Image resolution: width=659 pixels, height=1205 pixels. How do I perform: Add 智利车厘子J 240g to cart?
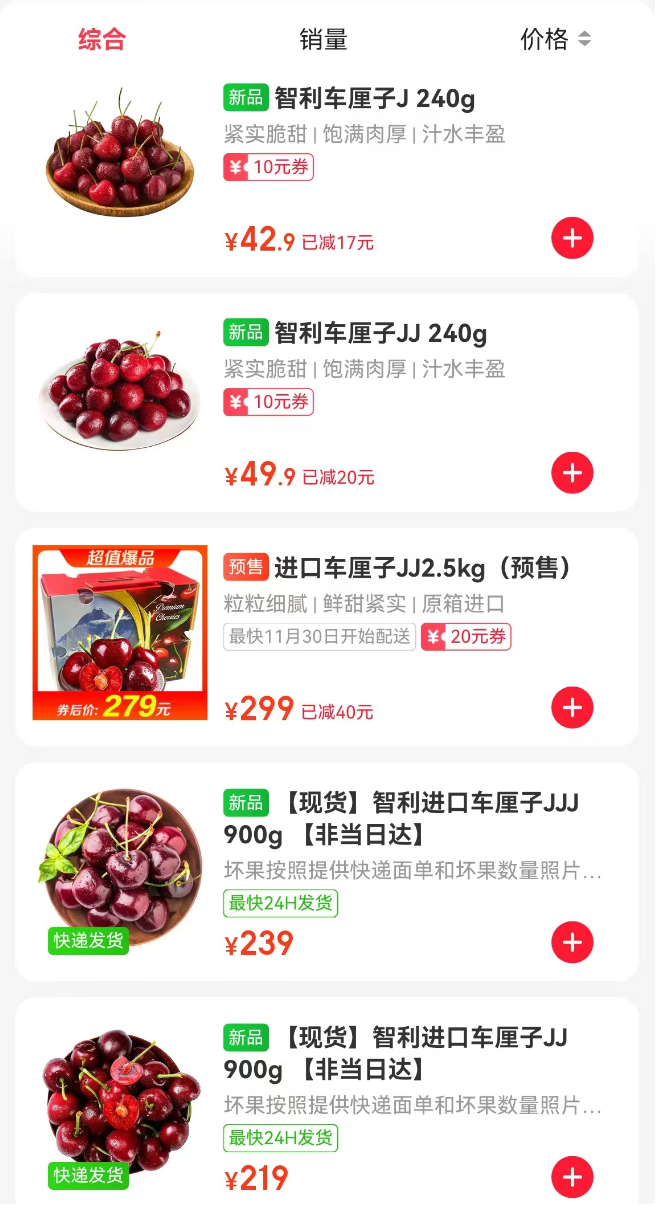coord(572,238)
